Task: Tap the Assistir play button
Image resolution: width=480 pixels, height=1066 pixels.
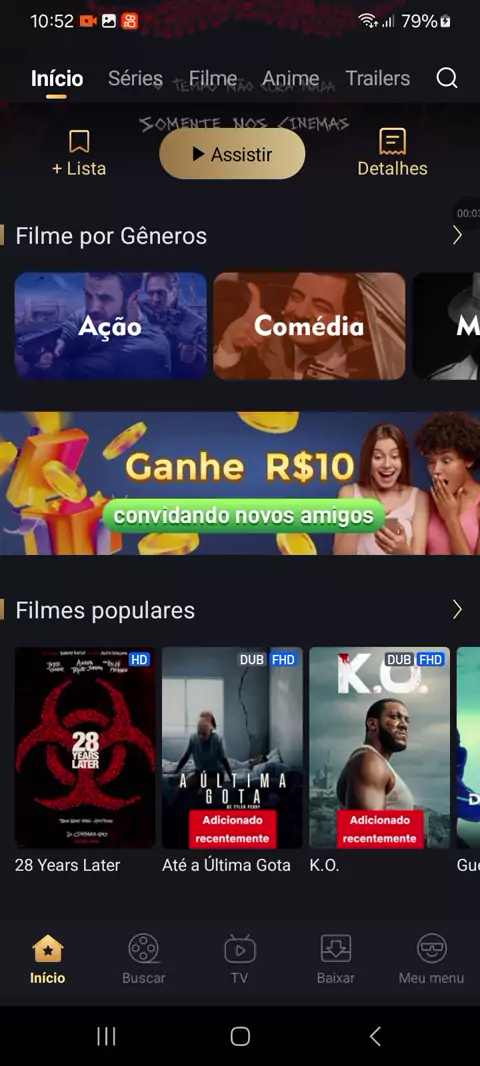Action: pos(232,154)
